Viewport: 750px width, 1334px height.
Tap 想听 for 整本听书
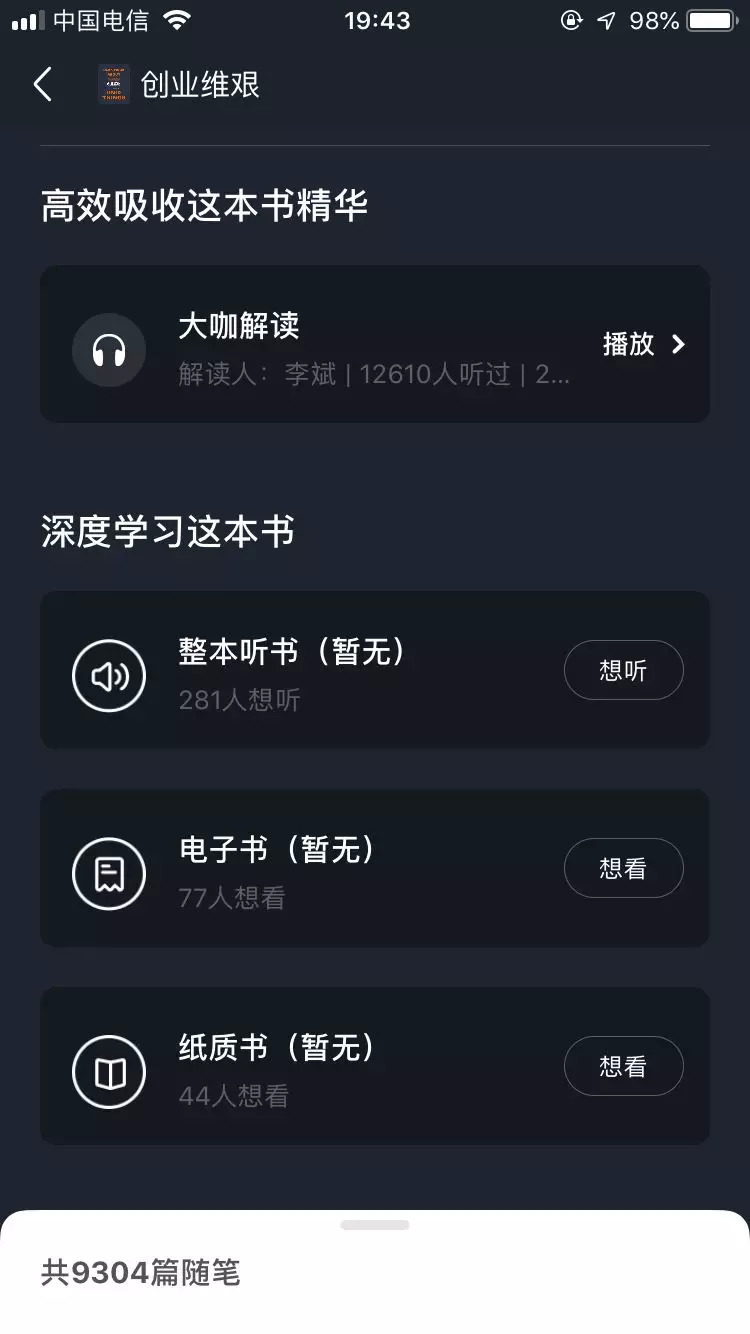(x=623, y=670)
